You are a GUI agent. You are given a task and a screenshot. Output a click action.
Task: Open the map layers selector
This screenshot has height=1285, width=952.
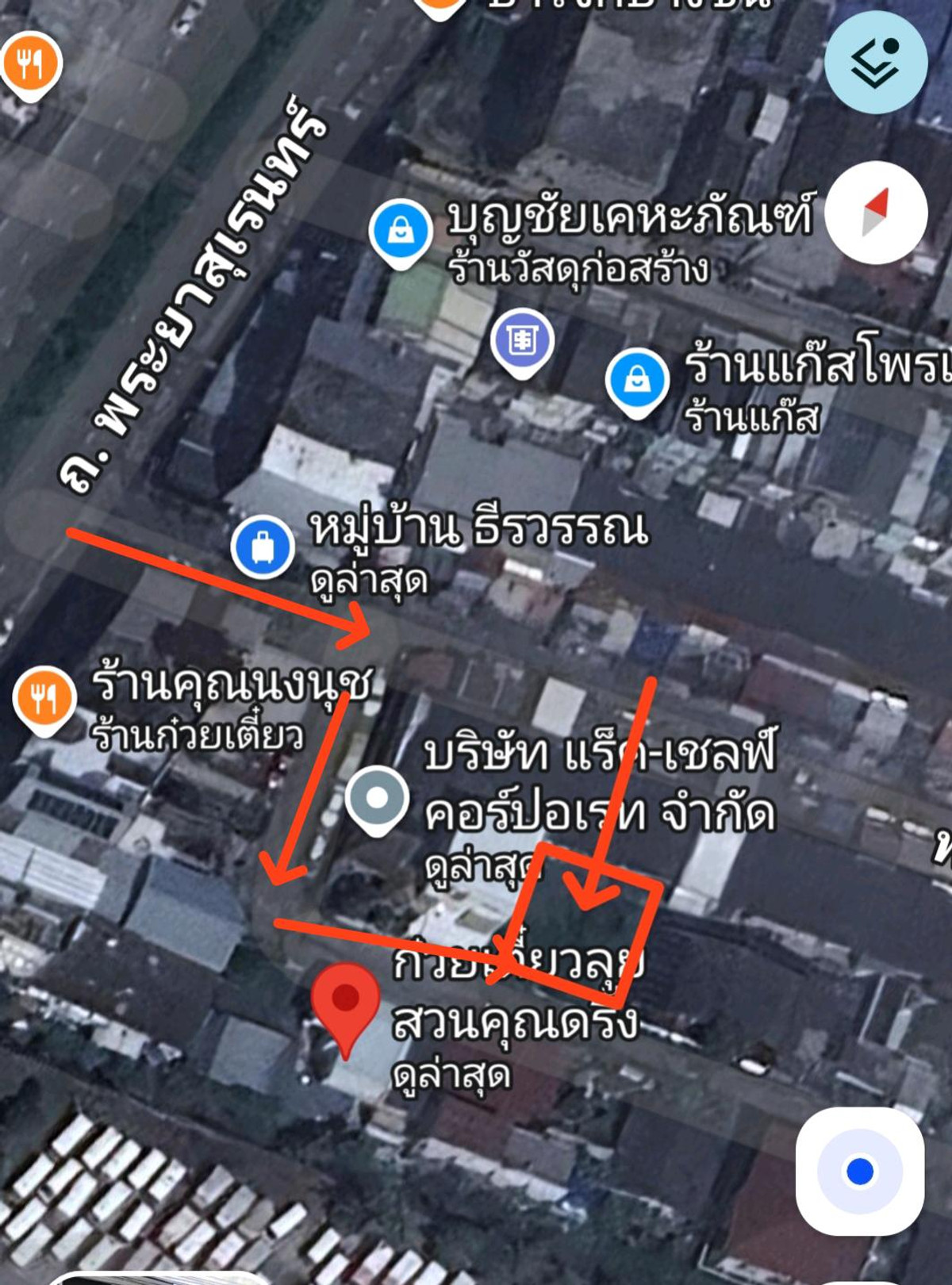(875, 62)
